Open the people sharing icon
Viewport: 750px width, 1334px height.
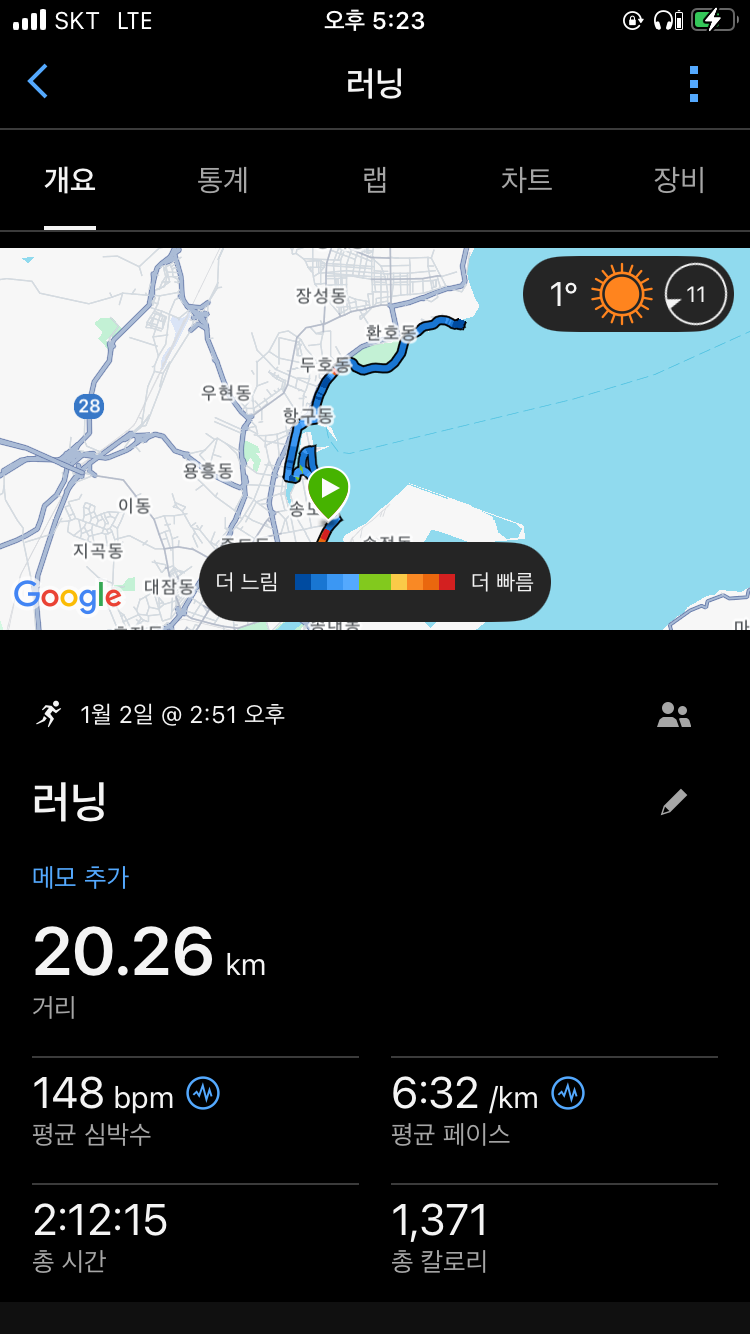pyautogui.click(x=674, y=715)
